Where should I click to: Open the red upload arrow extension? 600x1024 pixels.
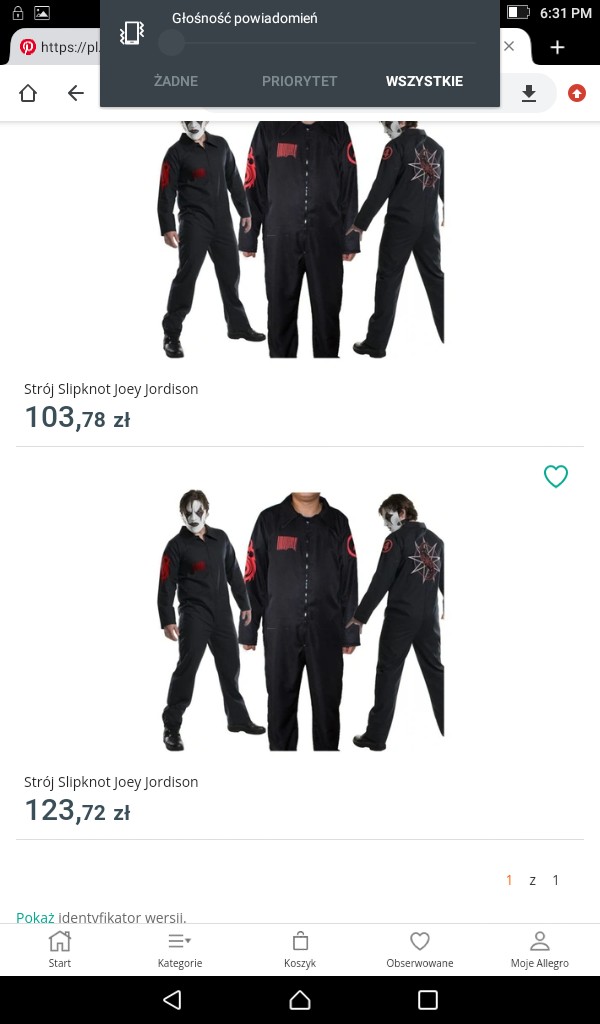pyautogui.click(x=577, y=93)
